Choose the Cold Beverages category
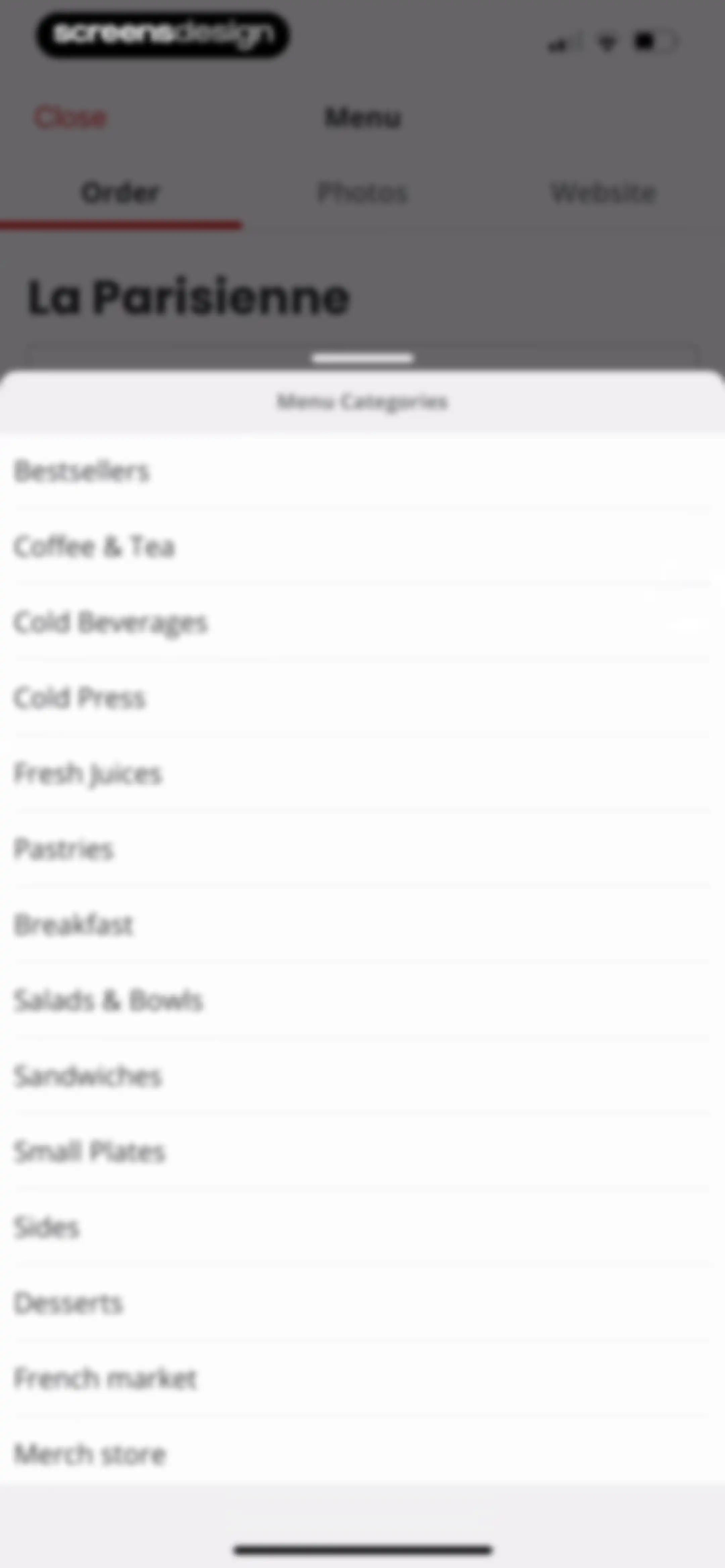725x1568 pixels. pyautogui.click(x=362, y=623)
